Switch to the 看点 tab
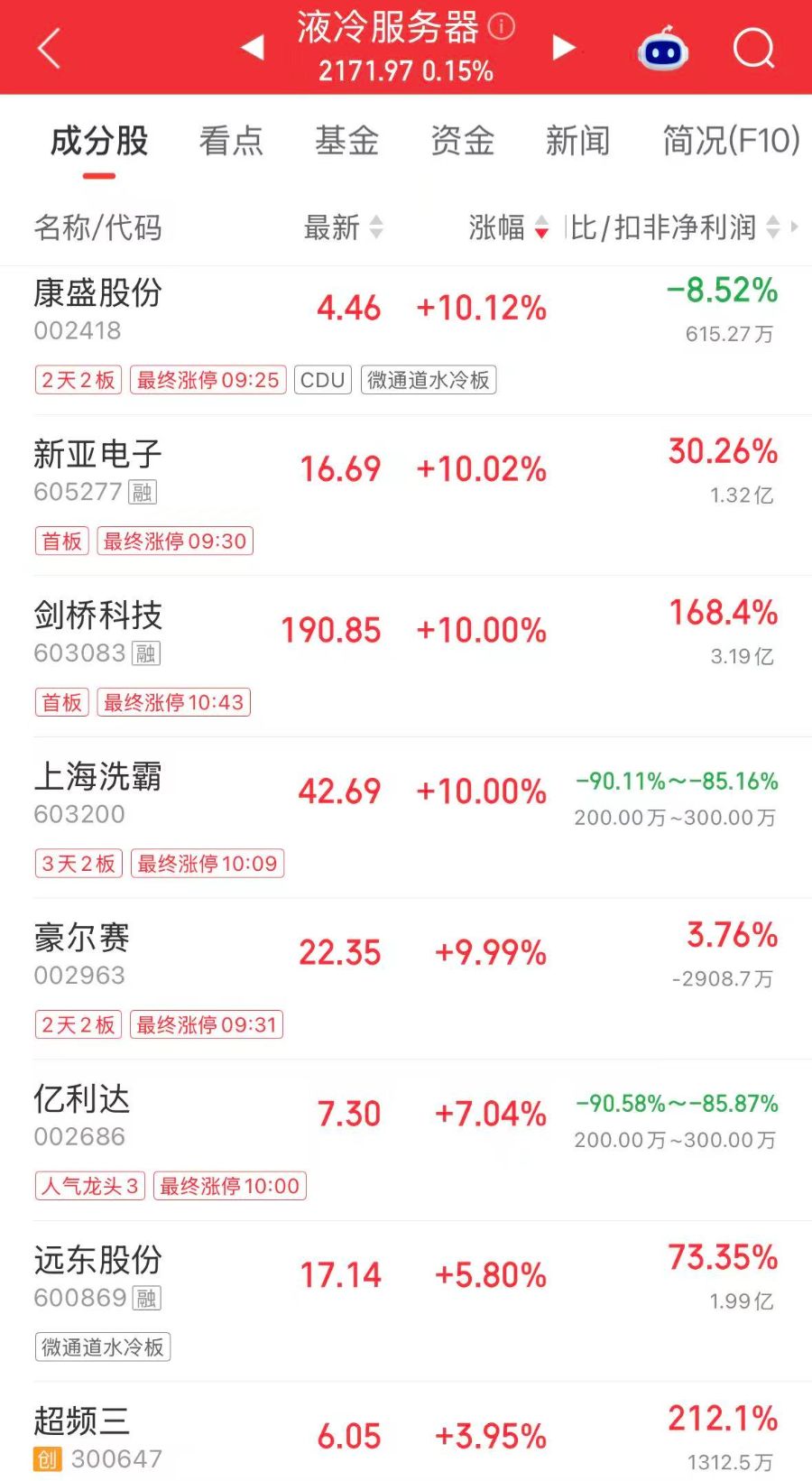The width and height of the screenshot is (812, 1481). click(231, 141)
